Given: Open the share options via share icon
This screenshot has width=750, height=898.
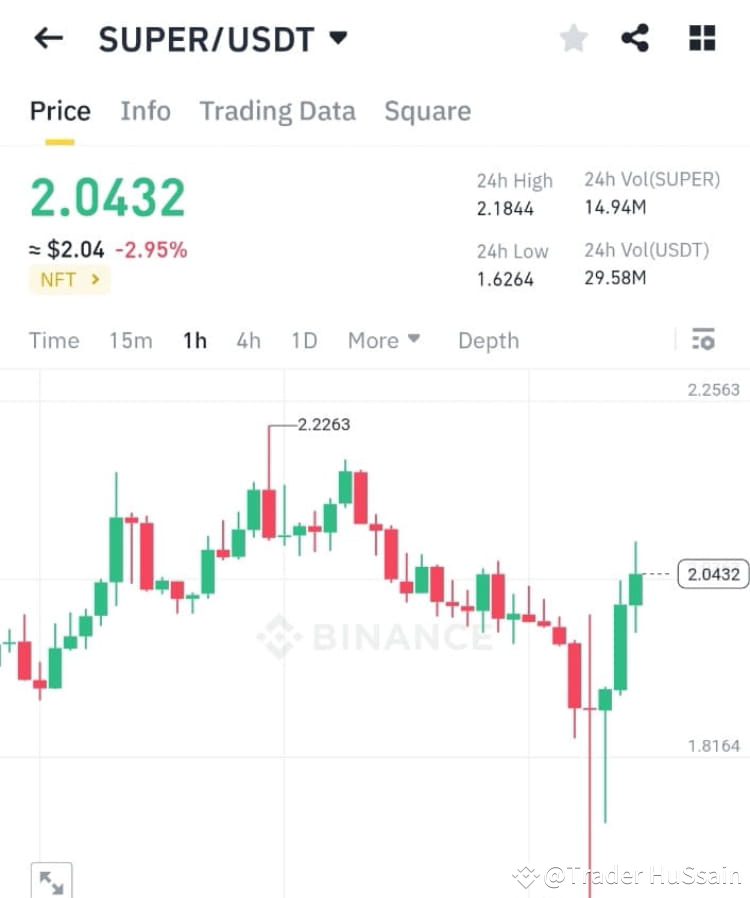Looking at the screenshot, I should [x=636, y=38].
